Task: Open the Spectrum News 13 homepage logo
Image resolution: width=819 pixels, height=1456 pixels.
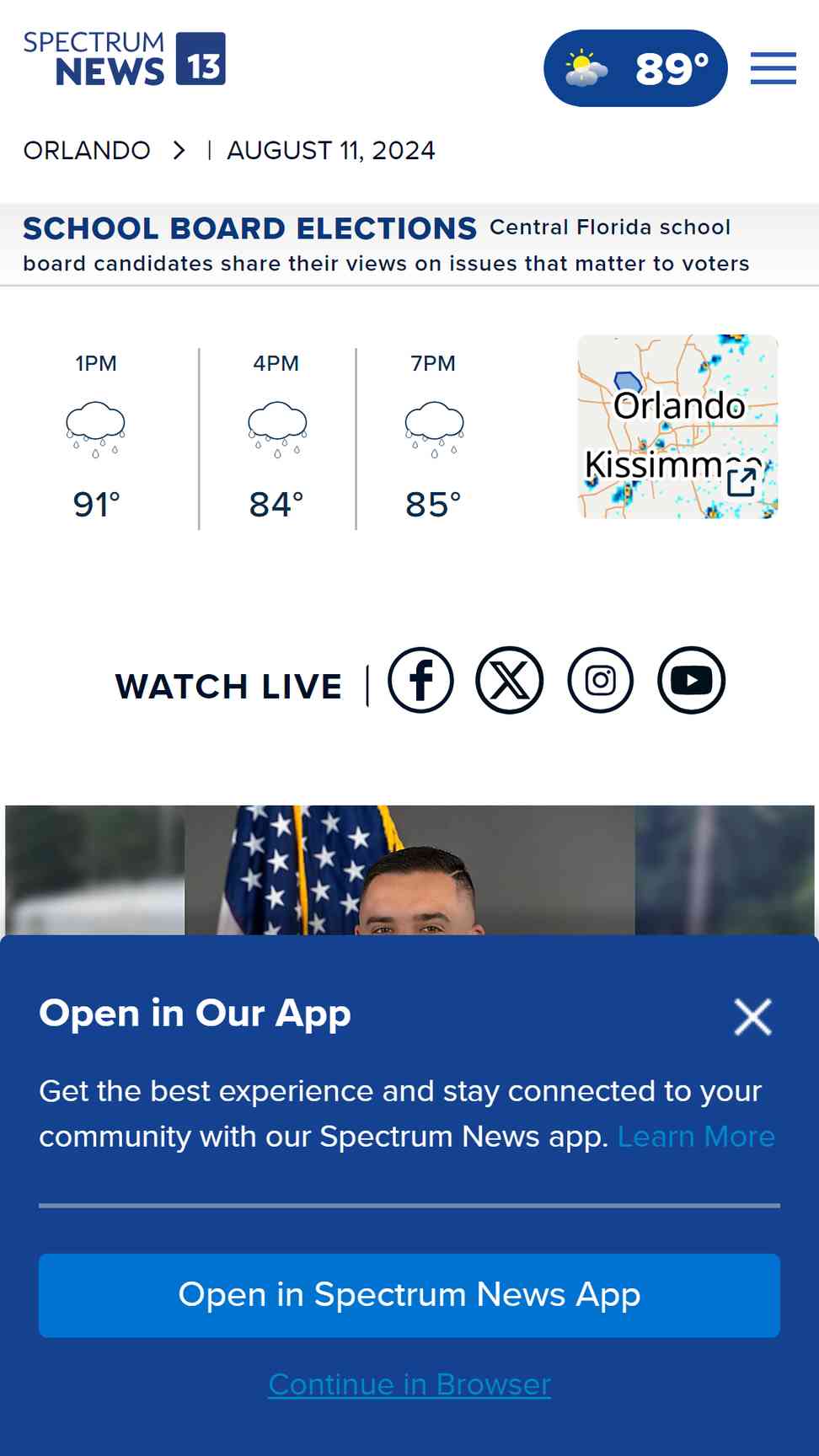Action: [x=124, y=59]
